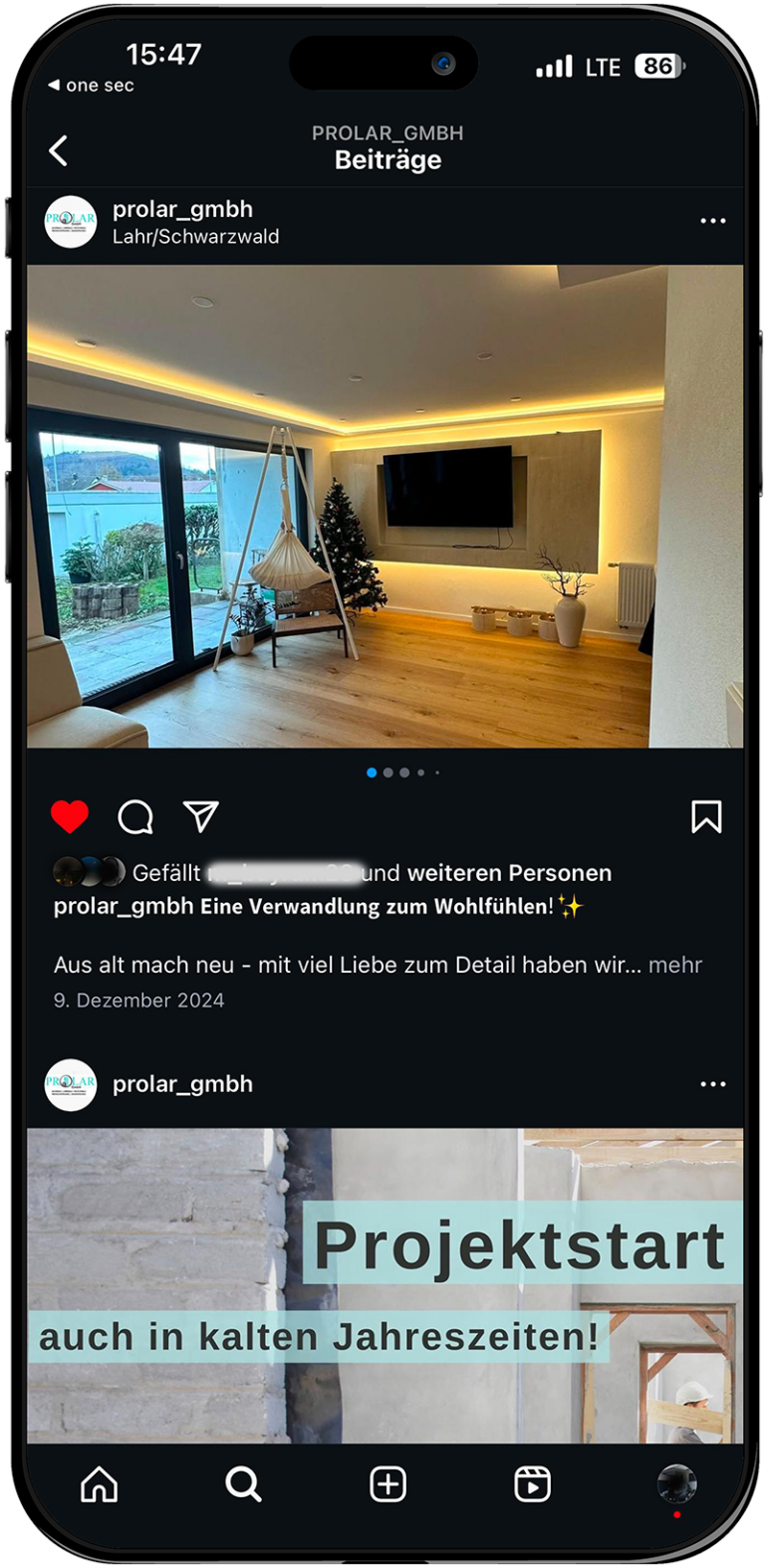
Task: Open the Lahr/Schwarzwald location link
Action: coord(195,237)
